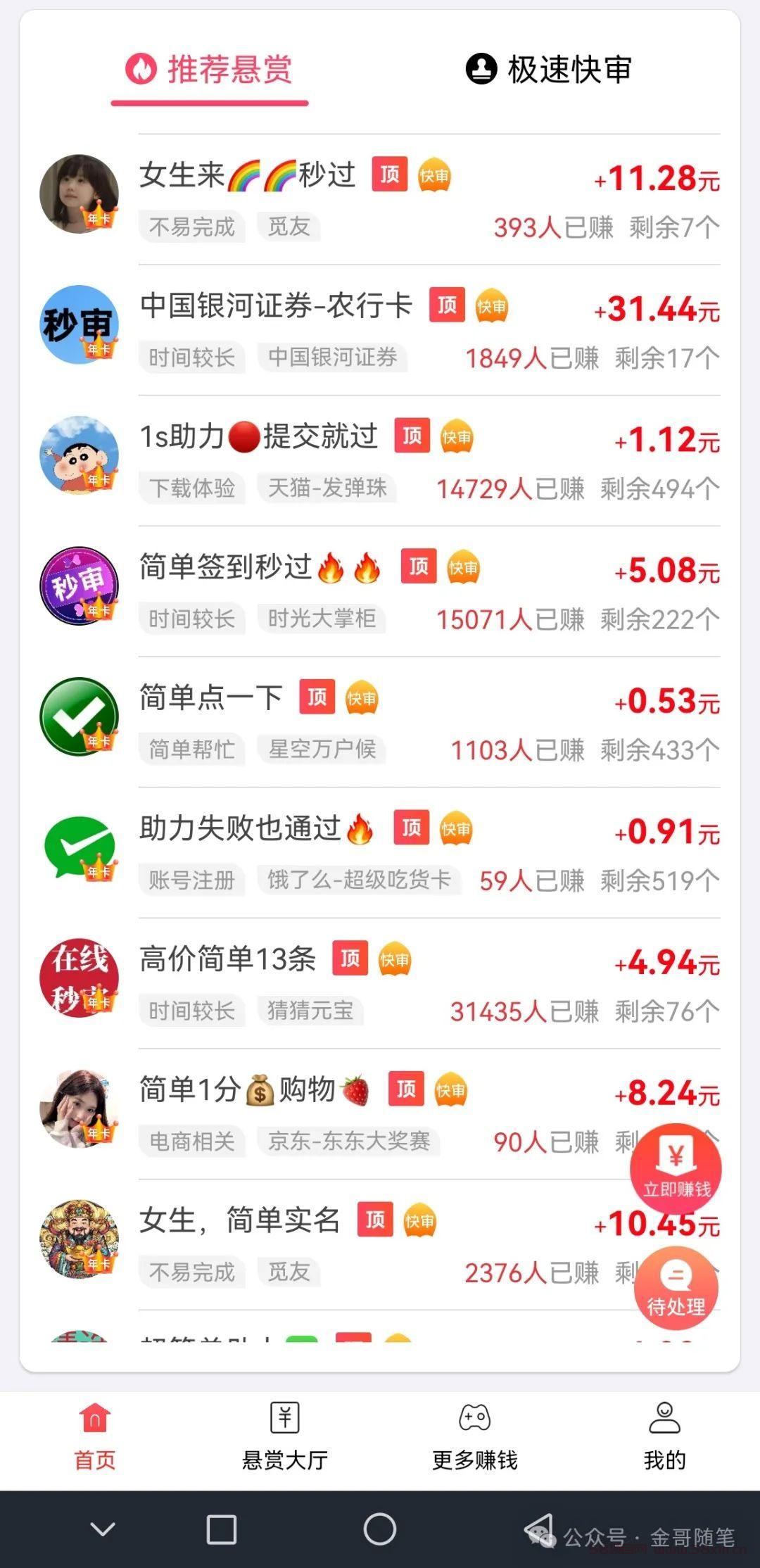Switch to the 悬赏大厅 tab
The height and width of the screenshot is (1568, 760).
pyautogui.click(x=285, y=1437)
